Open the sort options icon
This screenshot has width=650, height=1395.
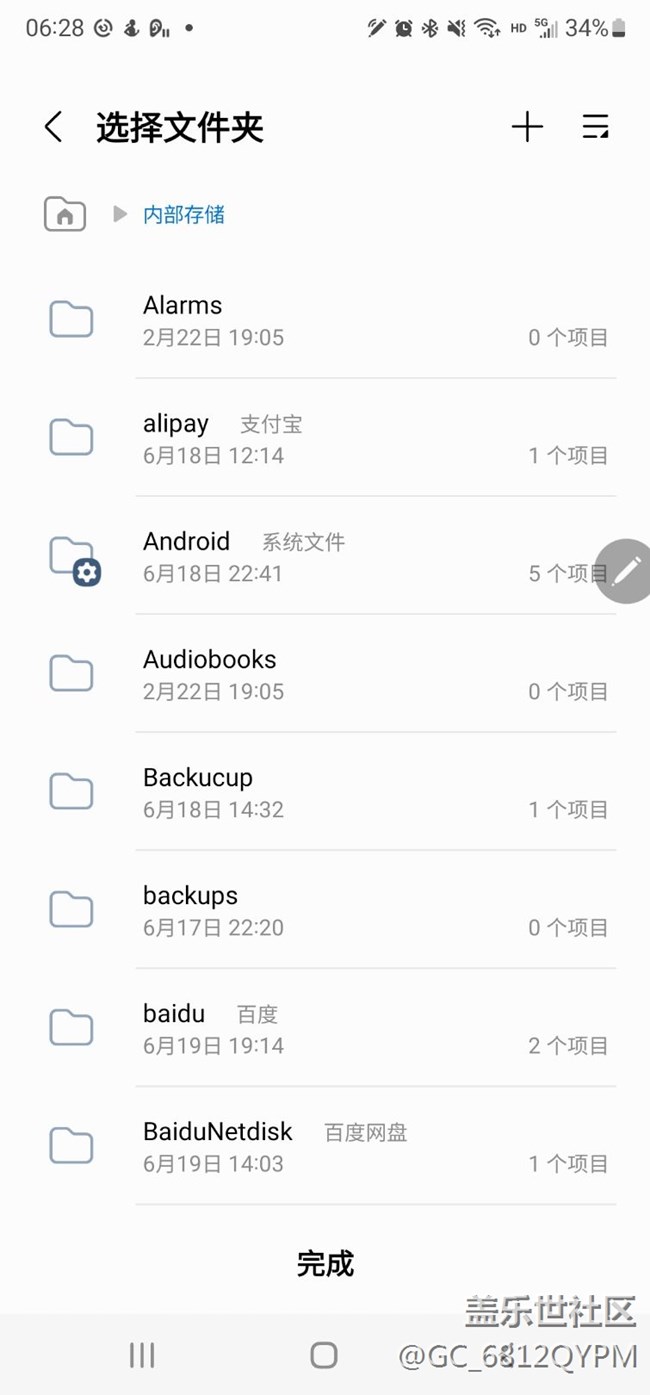(x=596, y=127)
